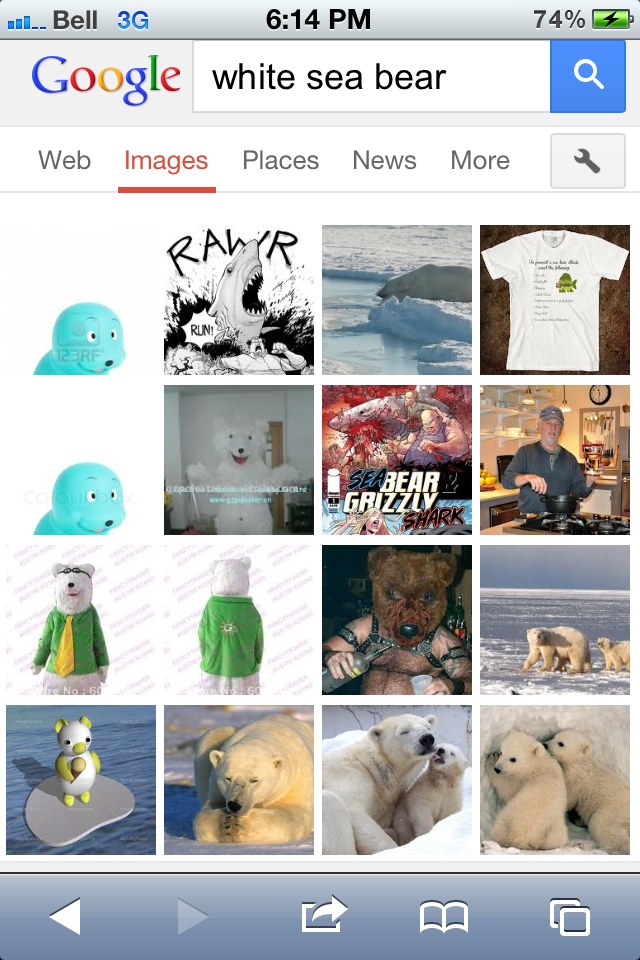Viewport: 640px width, 960px height.
Task: Switch to the Places tab
Action: pos(280,160)
